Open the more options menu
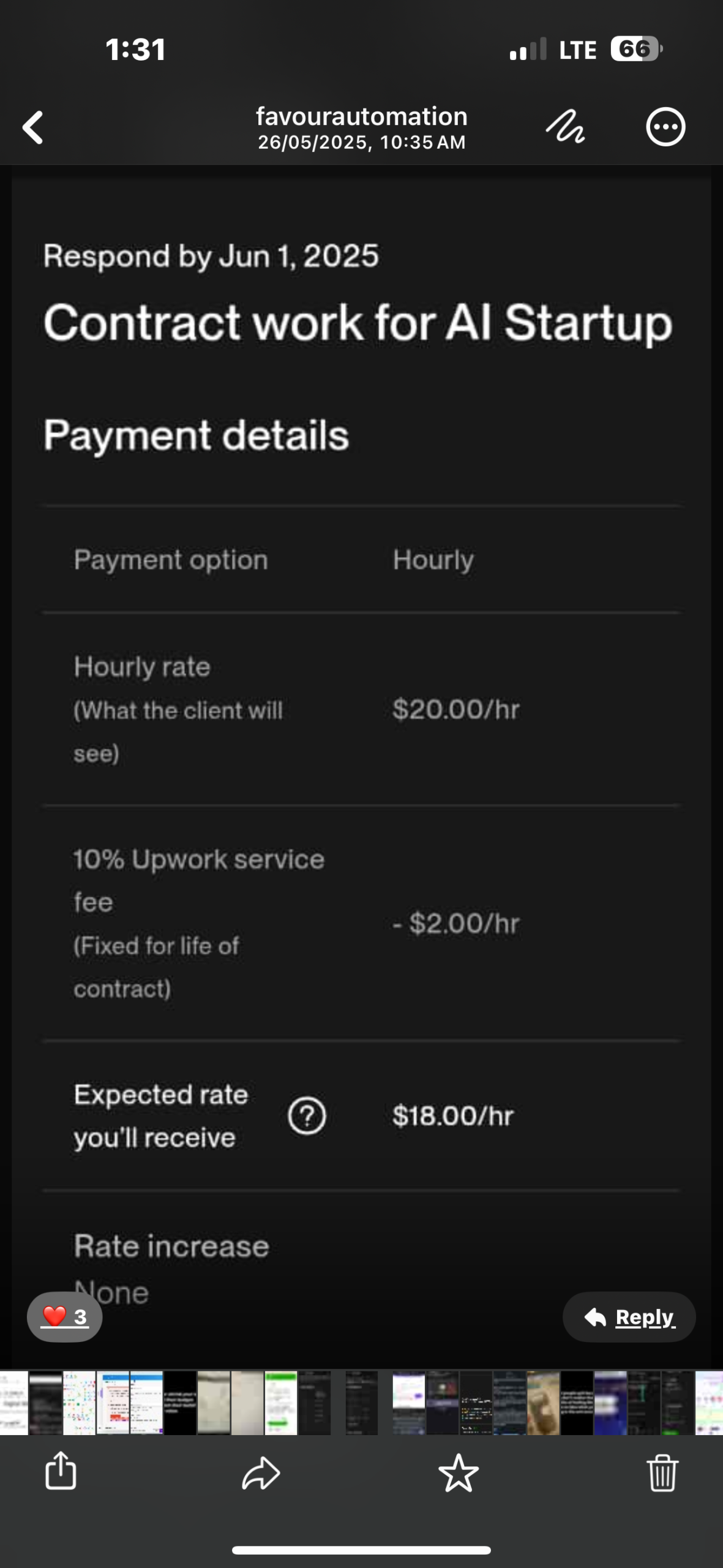 click(665, 127)
